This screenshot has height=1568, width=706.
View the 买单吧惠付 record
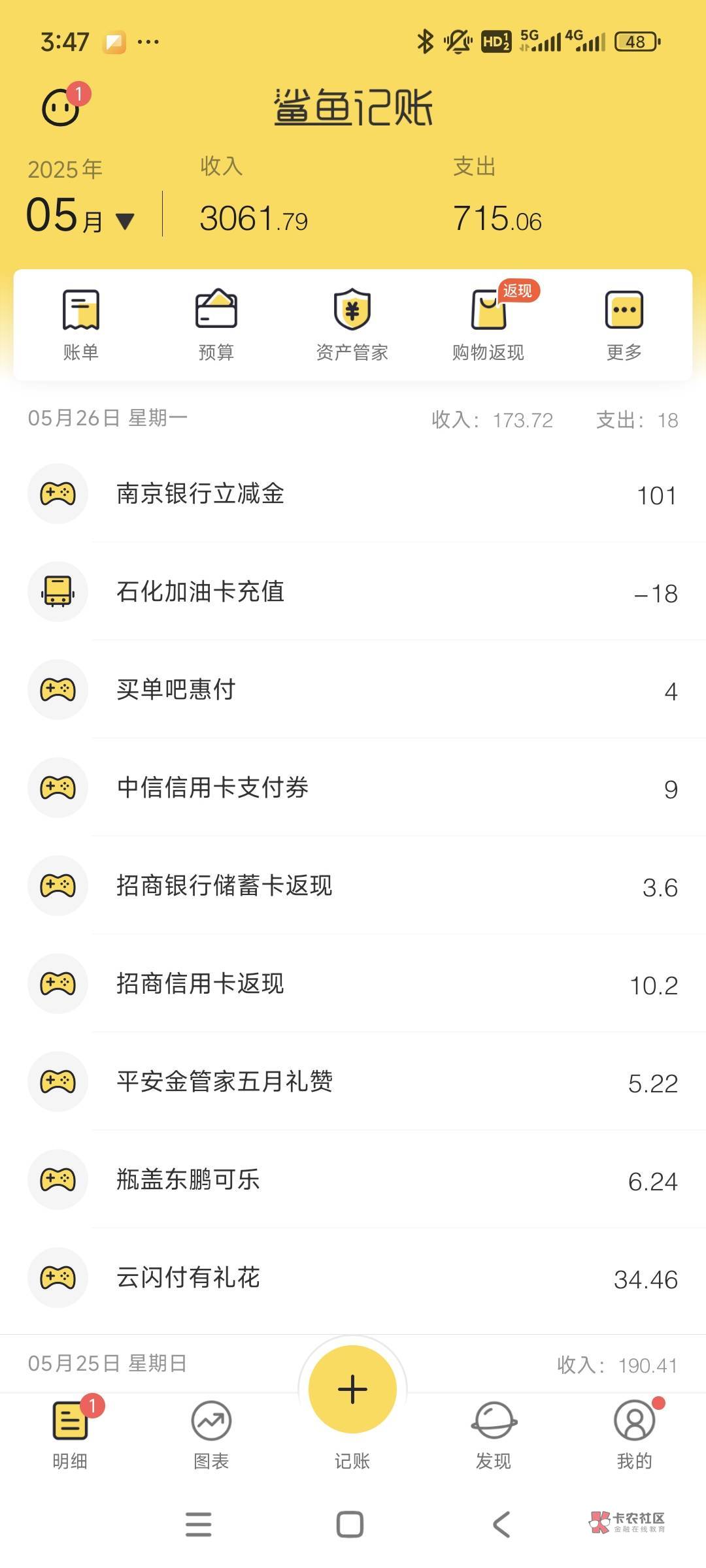[x=353, y=690]
